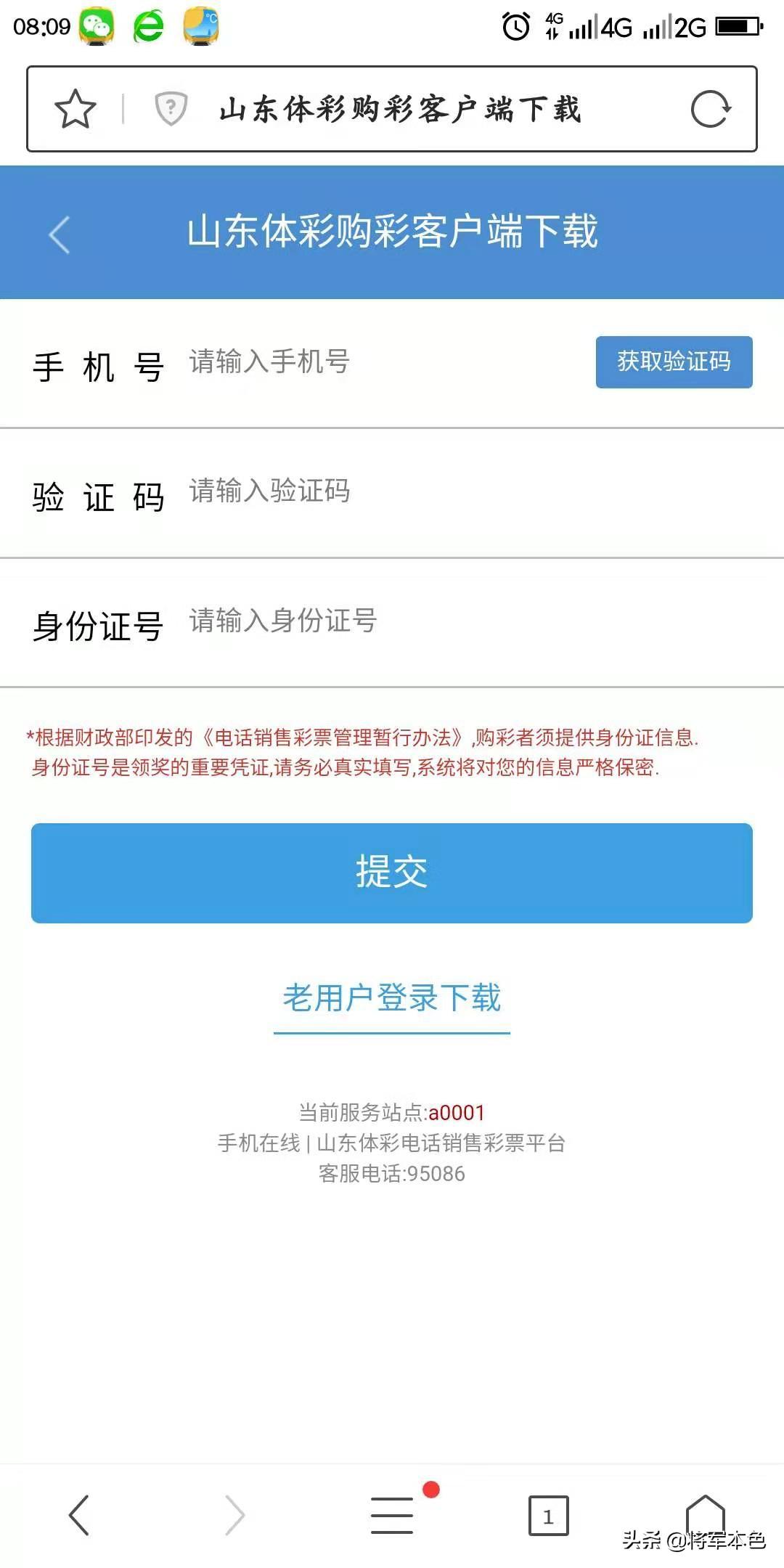Viewport: 784px width, 1568px height.
Task: Submit the form with 提交
Action: tap(392, 873)
